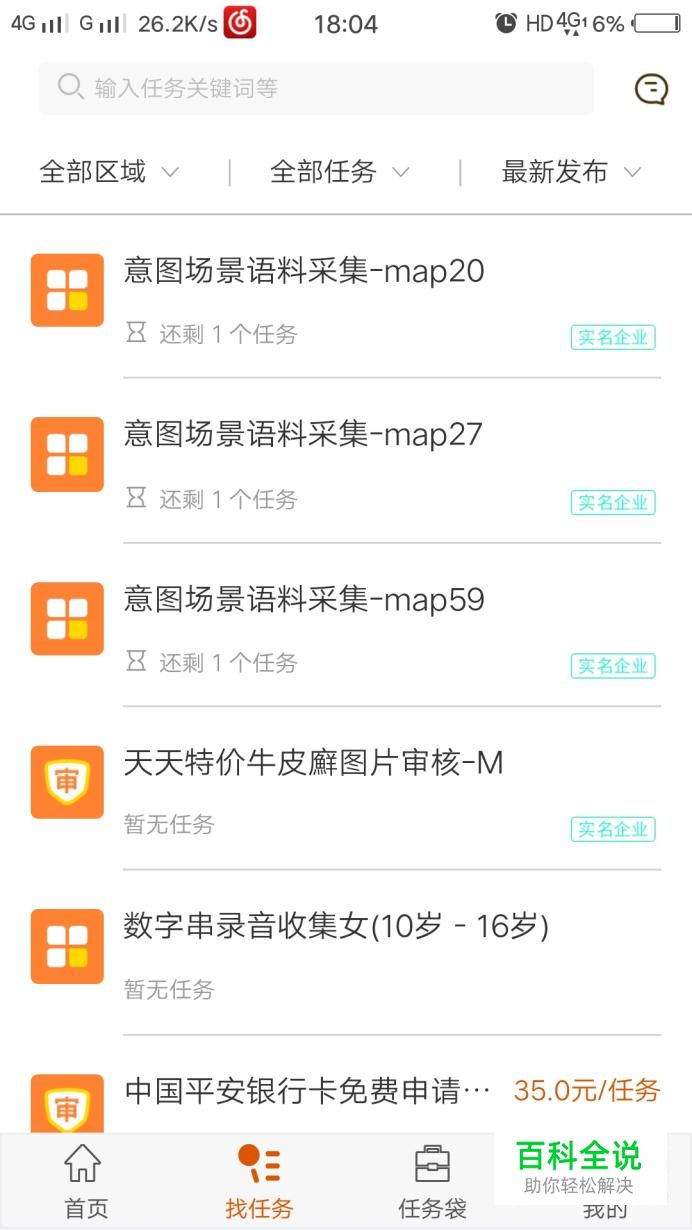692x1230 pixels.
Task: Open task 意图场景语料采集-map20
Action: pos(346,297)
